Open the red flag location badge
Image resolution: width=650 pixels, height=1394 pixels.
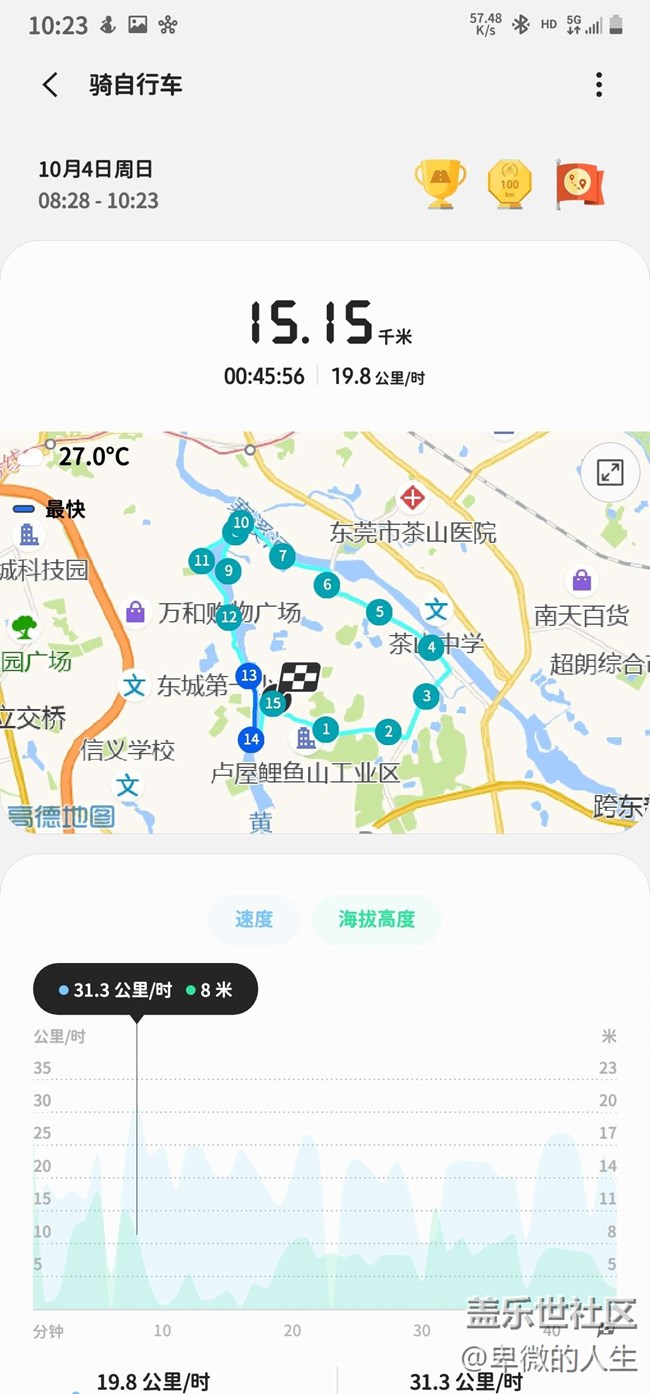coord(579,184)
